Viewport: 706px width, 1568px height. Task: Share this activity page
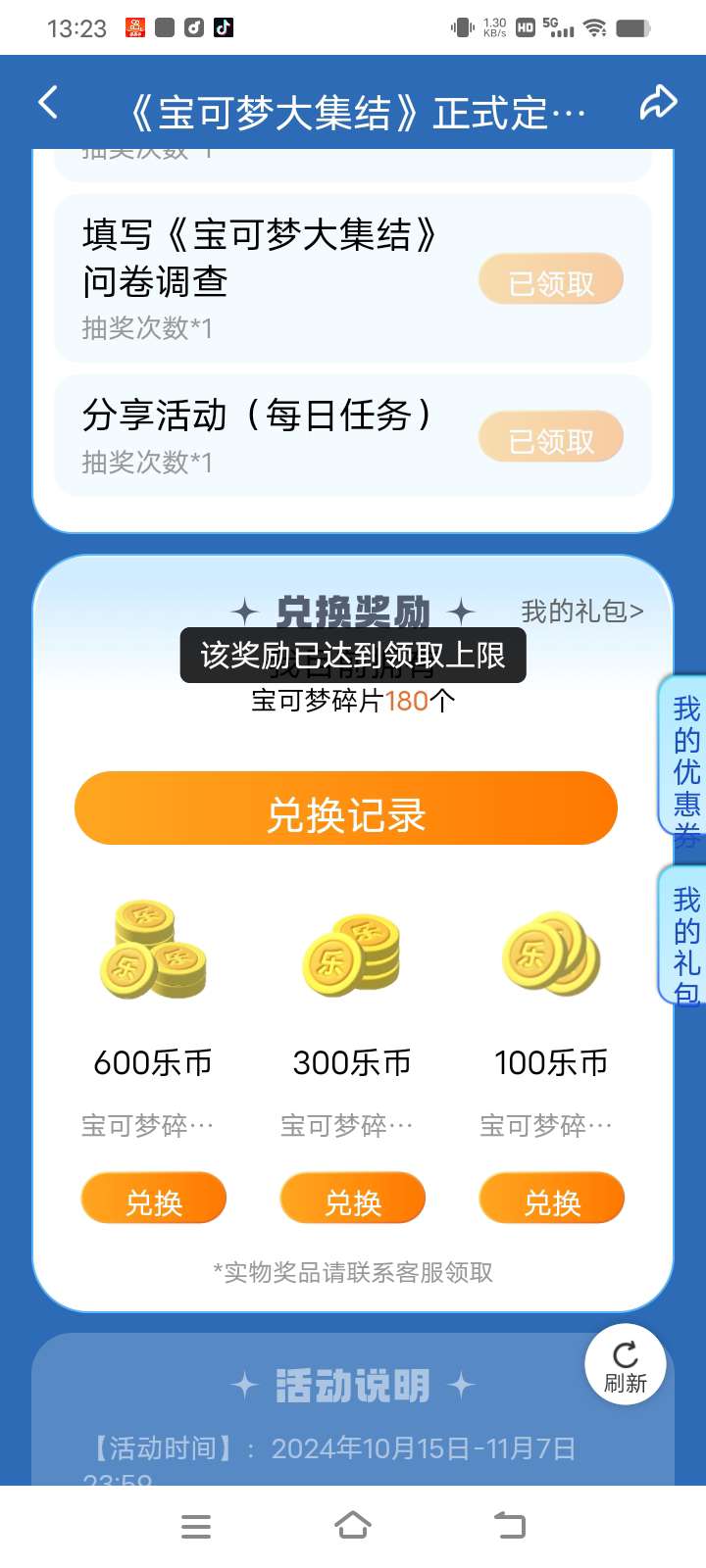(x=658, y=102)
